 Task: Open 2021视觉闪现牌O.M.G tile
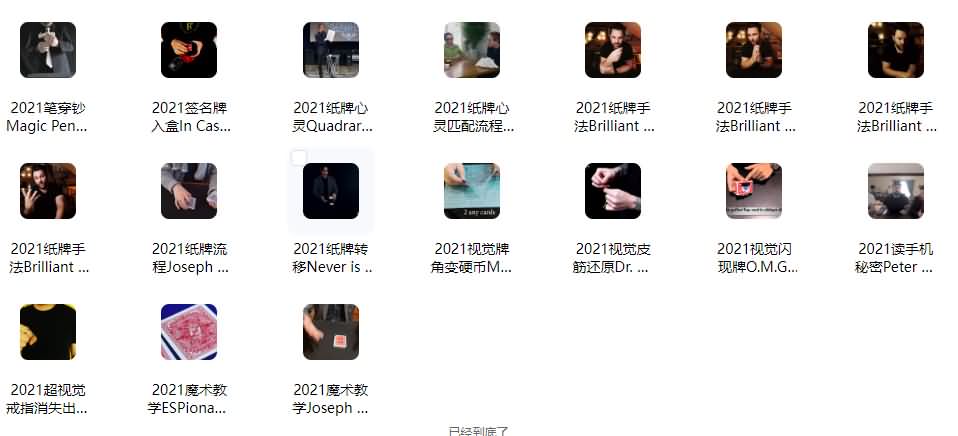754,191
